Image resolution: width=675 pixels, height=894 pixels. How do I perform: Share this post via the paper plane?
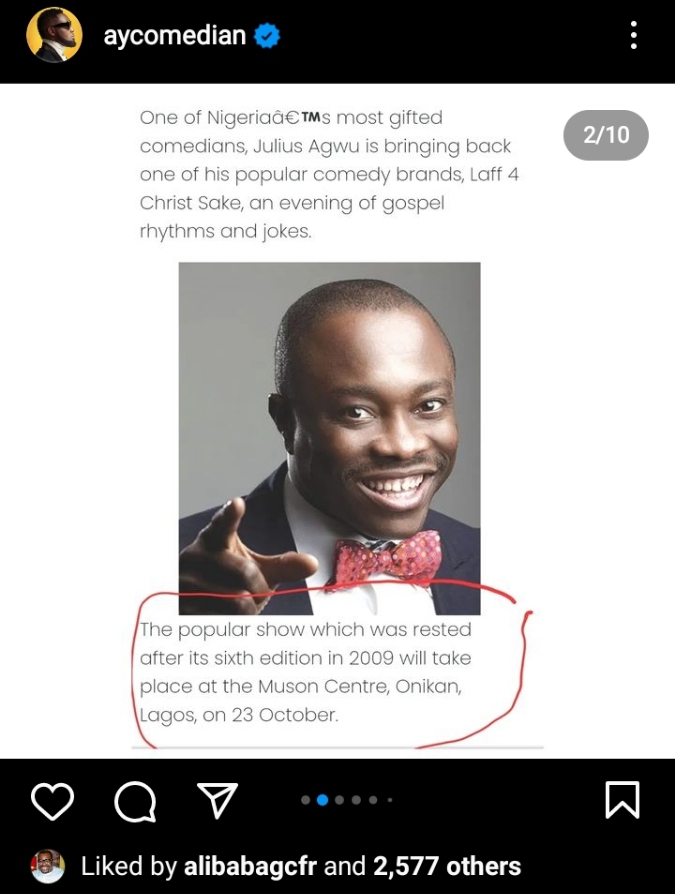click(217, 799)
